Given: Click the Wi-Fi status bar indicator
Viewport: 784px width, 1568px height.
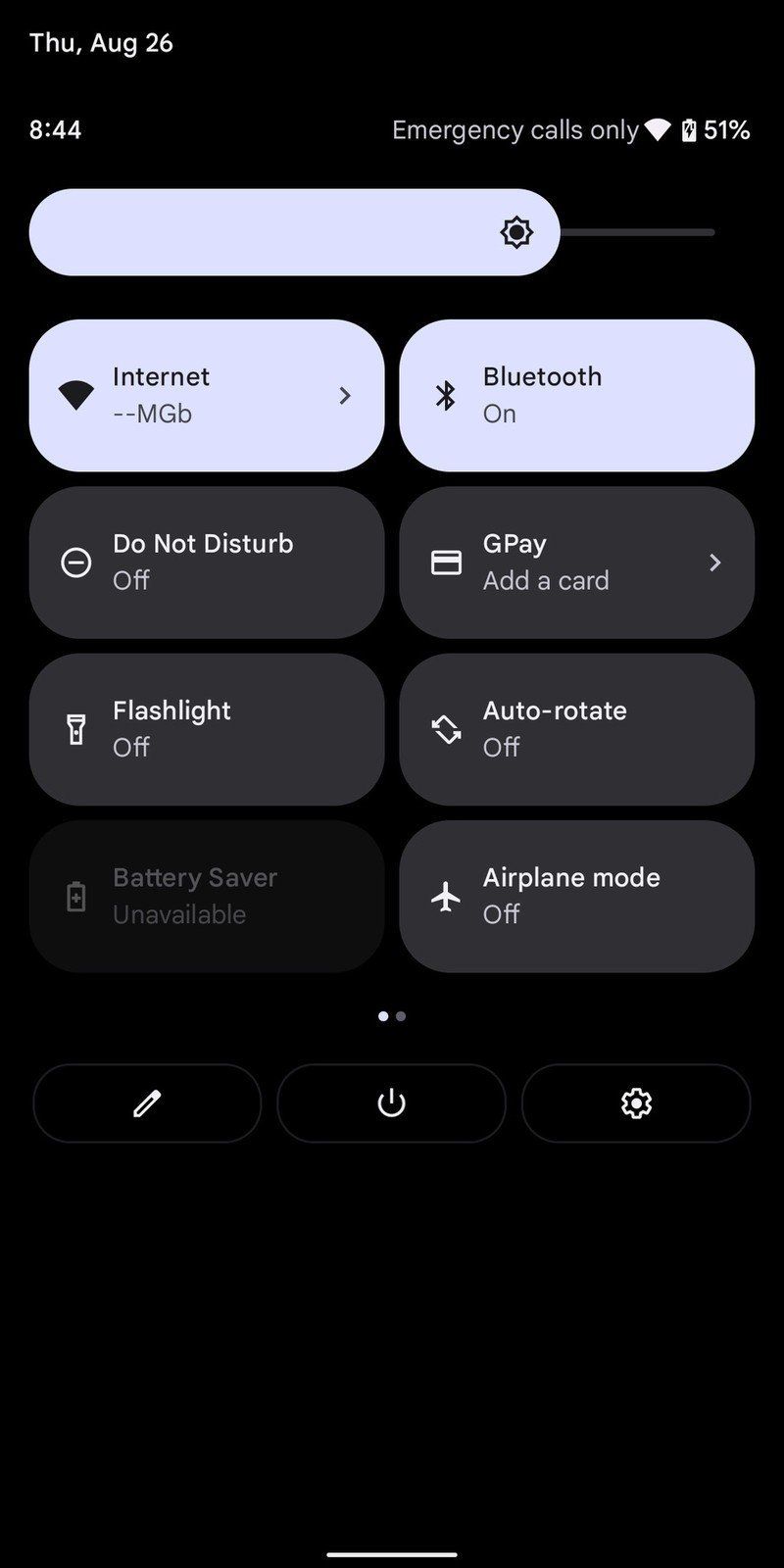Looking at the screenshot, I should point(658,128).
